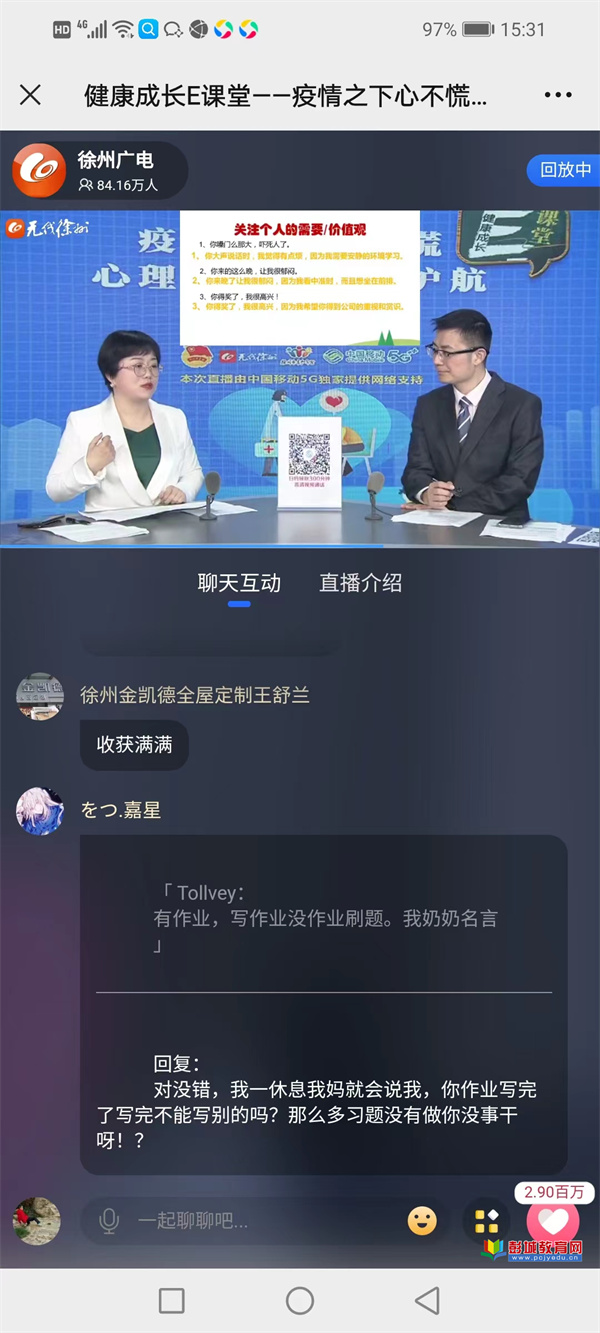
Task: Tap the 回放中 replay badge
Action: [x=564, y=170]
